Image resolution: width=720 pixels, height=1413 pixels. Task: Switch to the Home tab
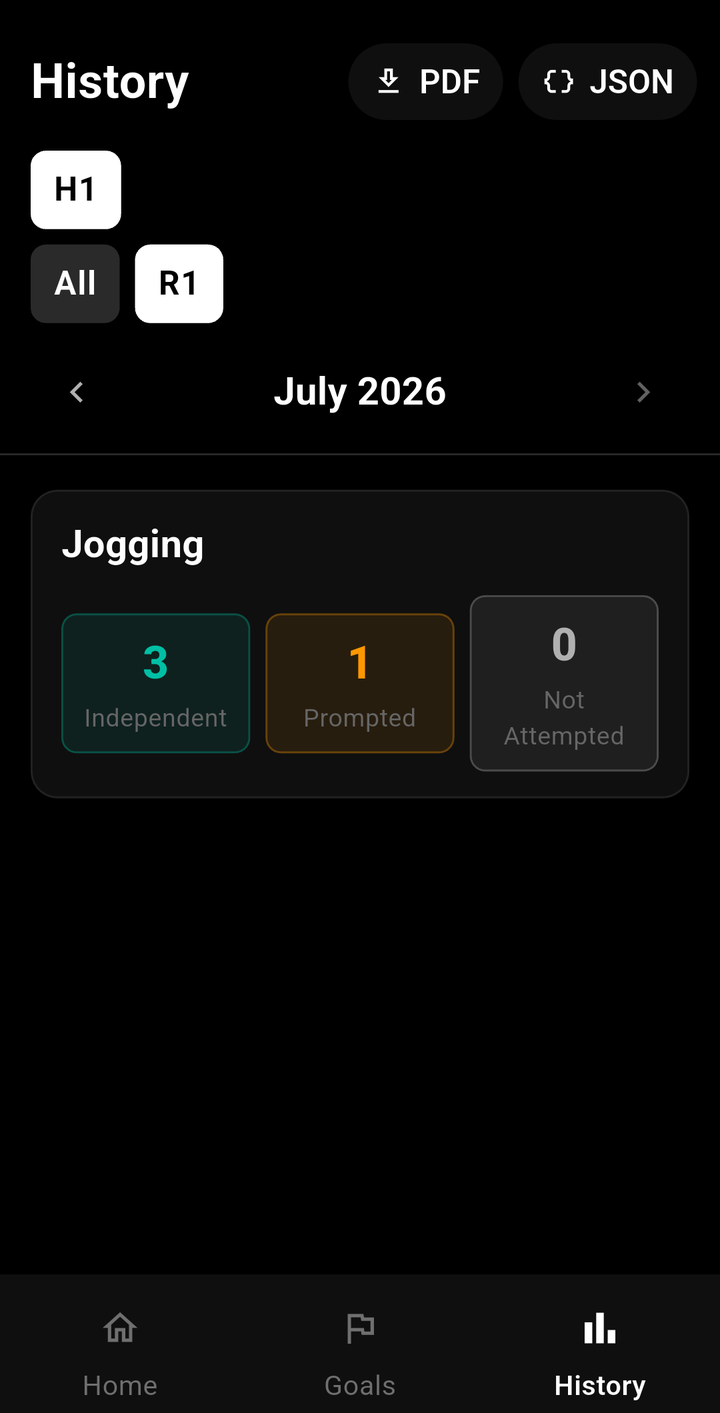coord(120,1354)
